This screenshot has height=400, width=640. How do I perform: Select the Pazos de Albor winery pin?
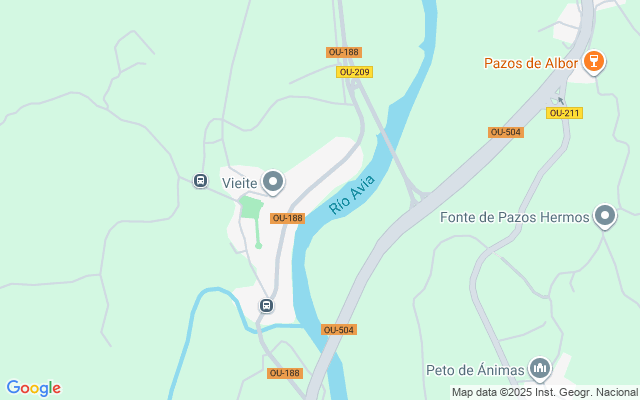(x=594, y=64)
